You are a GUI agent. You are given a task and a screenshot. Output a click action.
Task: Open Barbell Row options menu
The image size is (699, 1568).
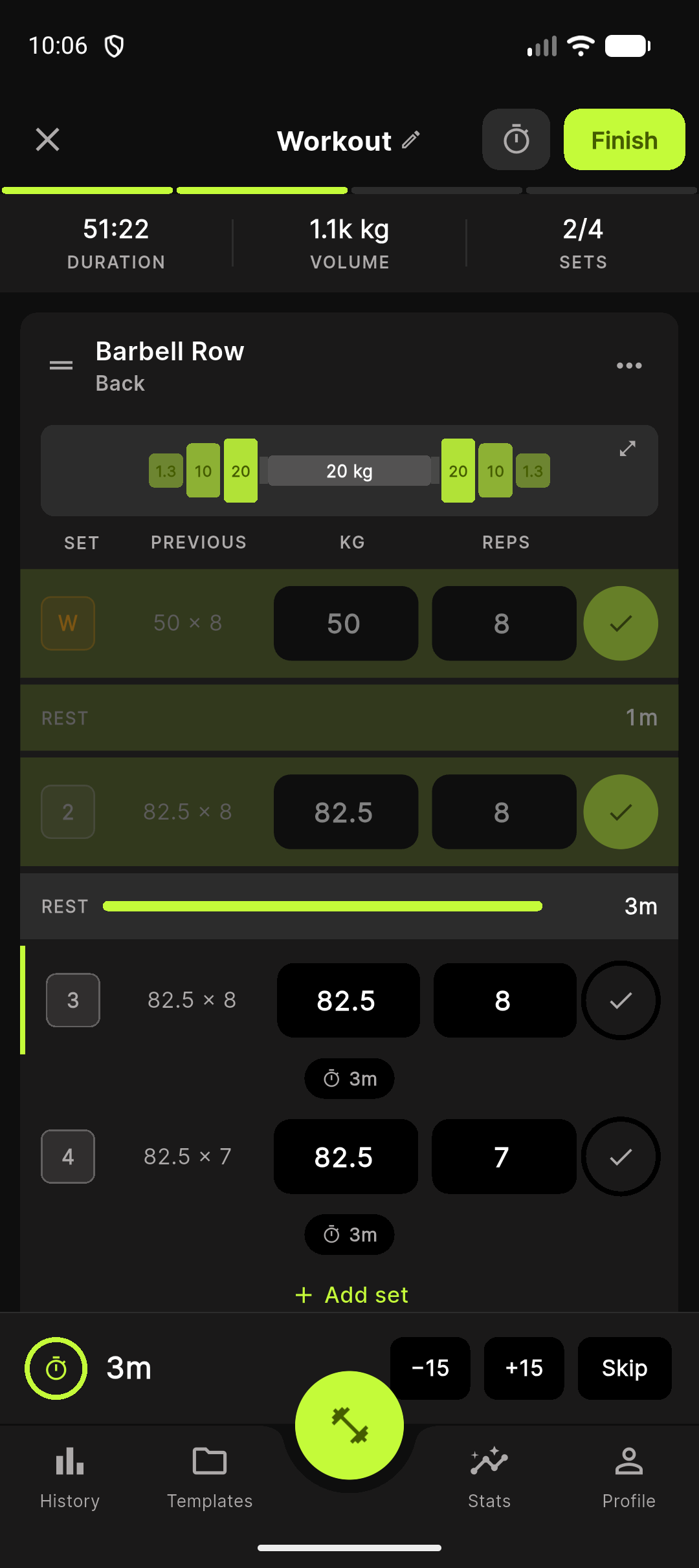click(x=628, y=365)
